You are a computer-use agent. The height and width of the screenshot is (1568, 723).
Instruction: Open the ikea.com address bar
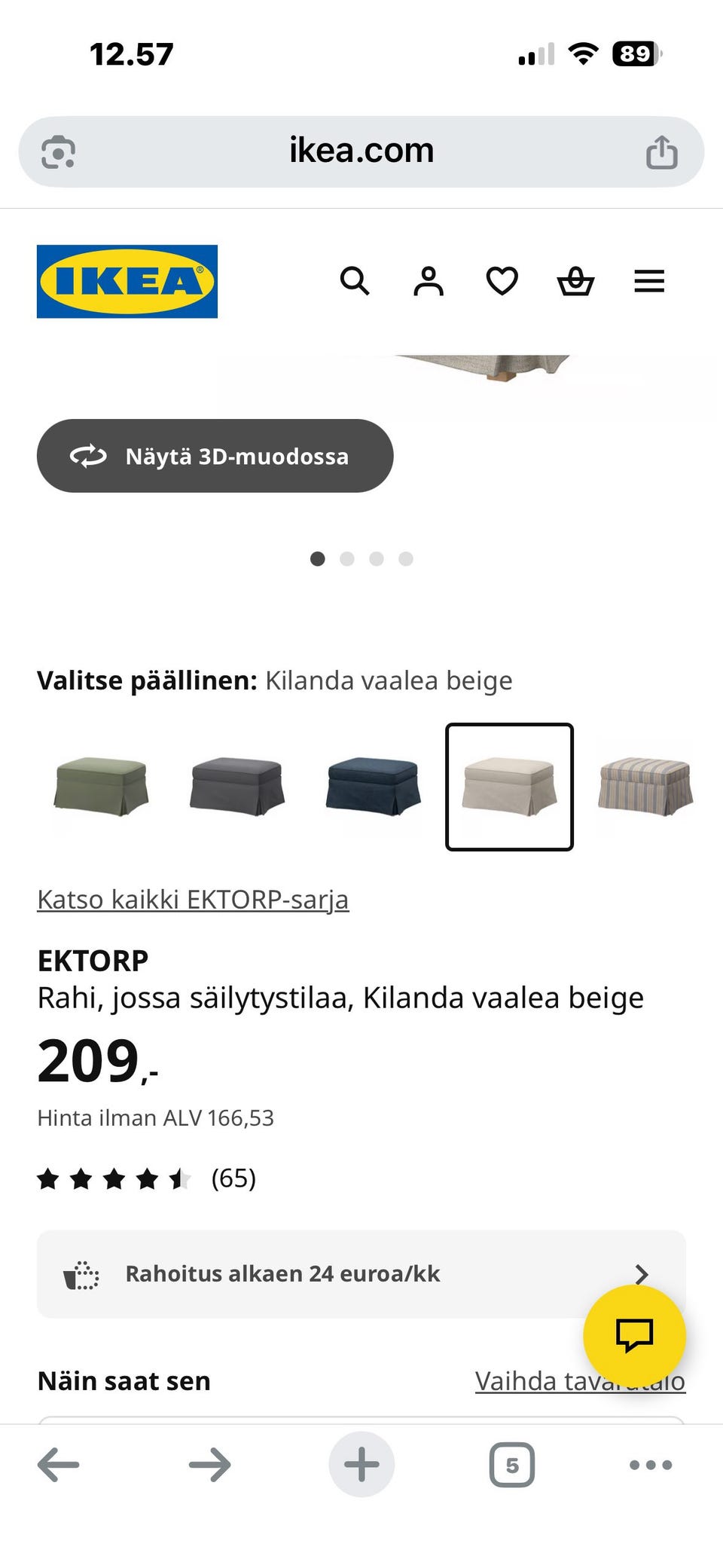pyautogui.click(x=361, y=151)
